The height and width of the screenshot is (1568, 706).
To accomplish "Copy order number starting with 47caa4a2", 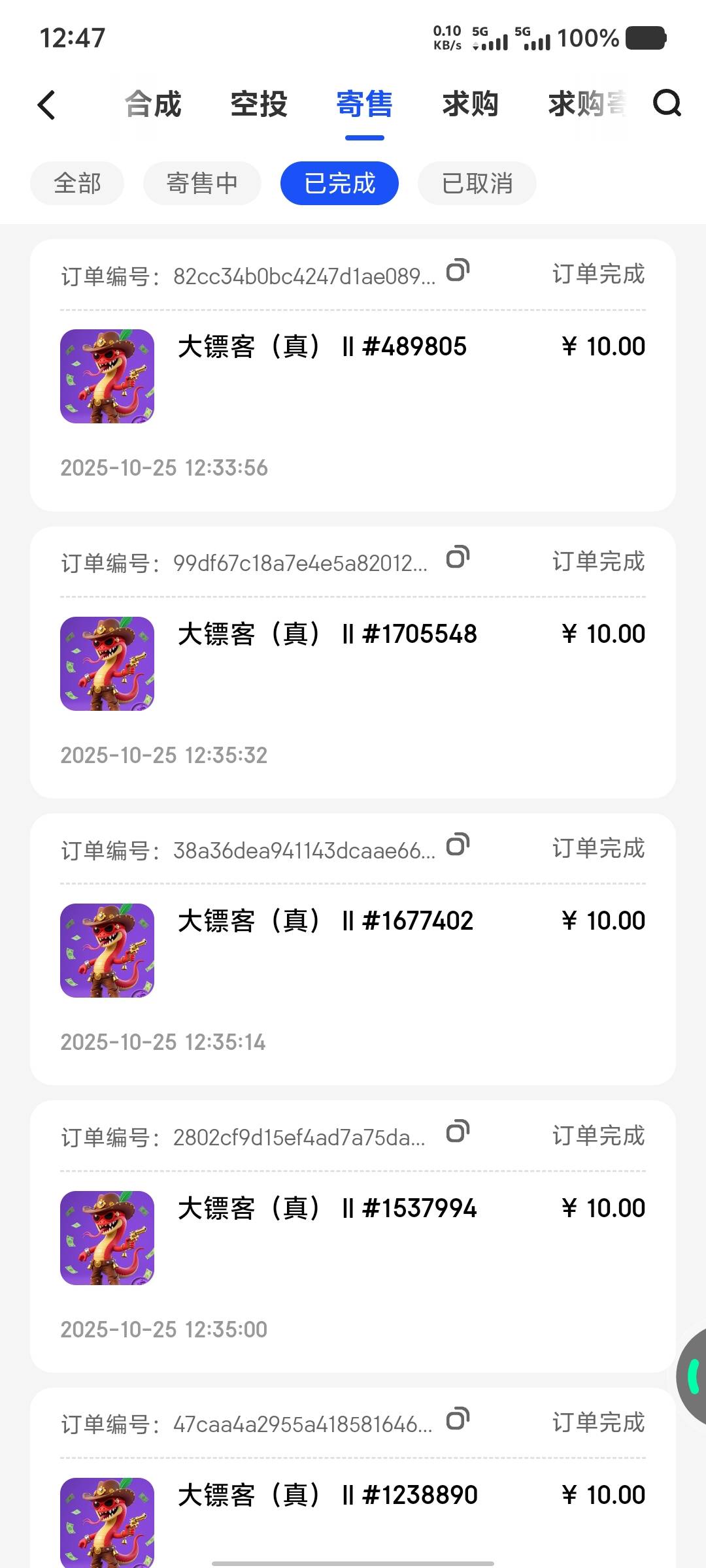I will click(x=458, y=1419).
